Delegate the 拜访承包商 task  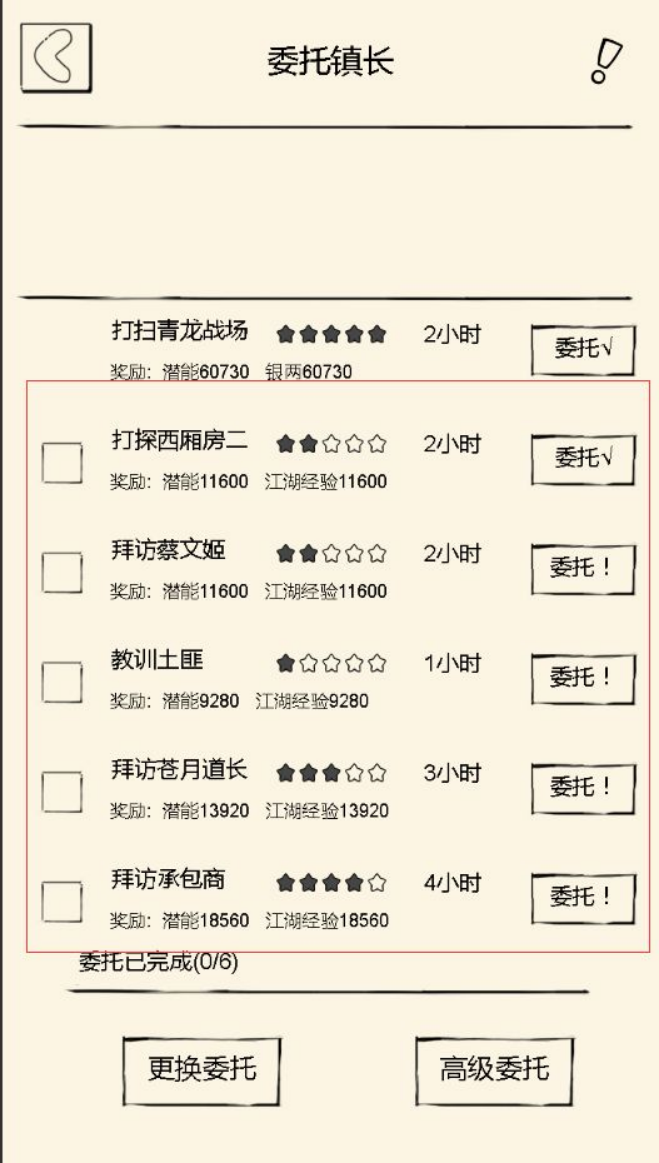tap(583, 898)
